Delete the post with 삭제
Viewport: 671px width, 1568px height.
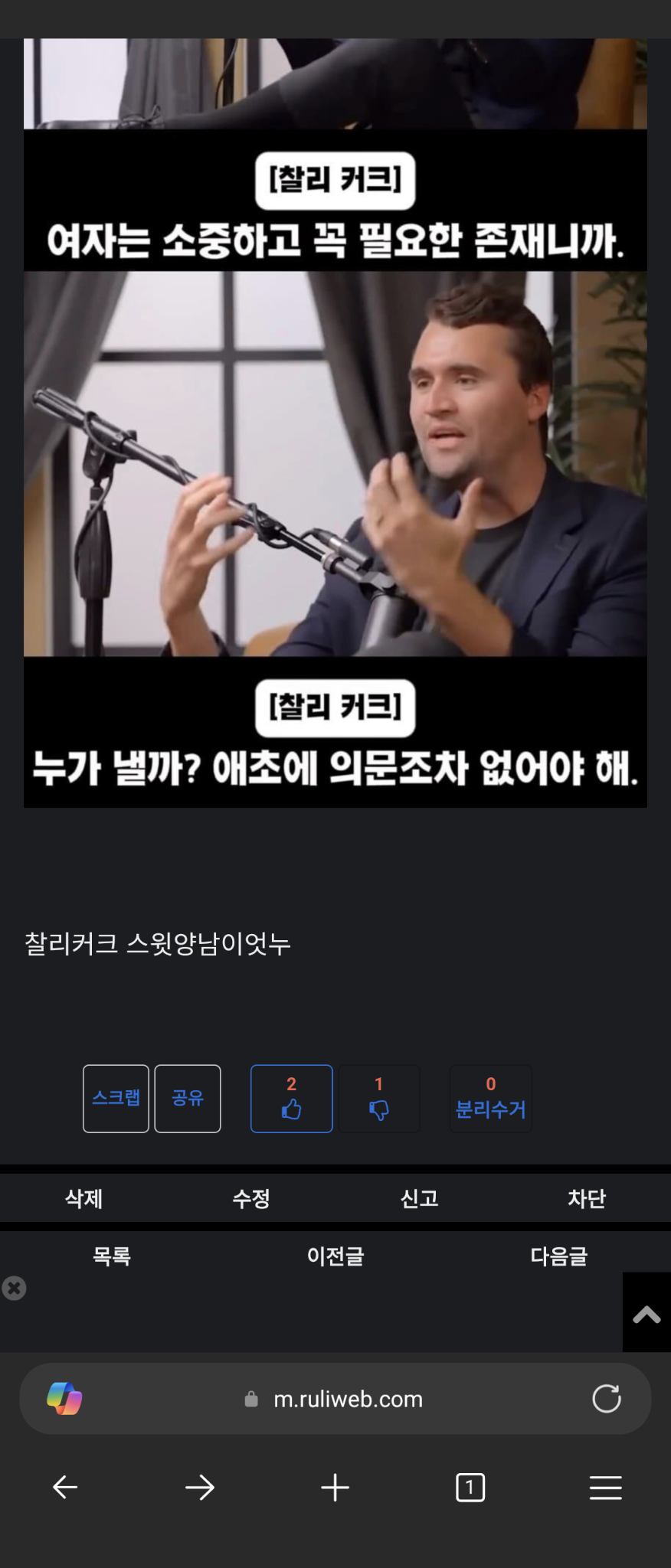click(x=83, y=1198)
